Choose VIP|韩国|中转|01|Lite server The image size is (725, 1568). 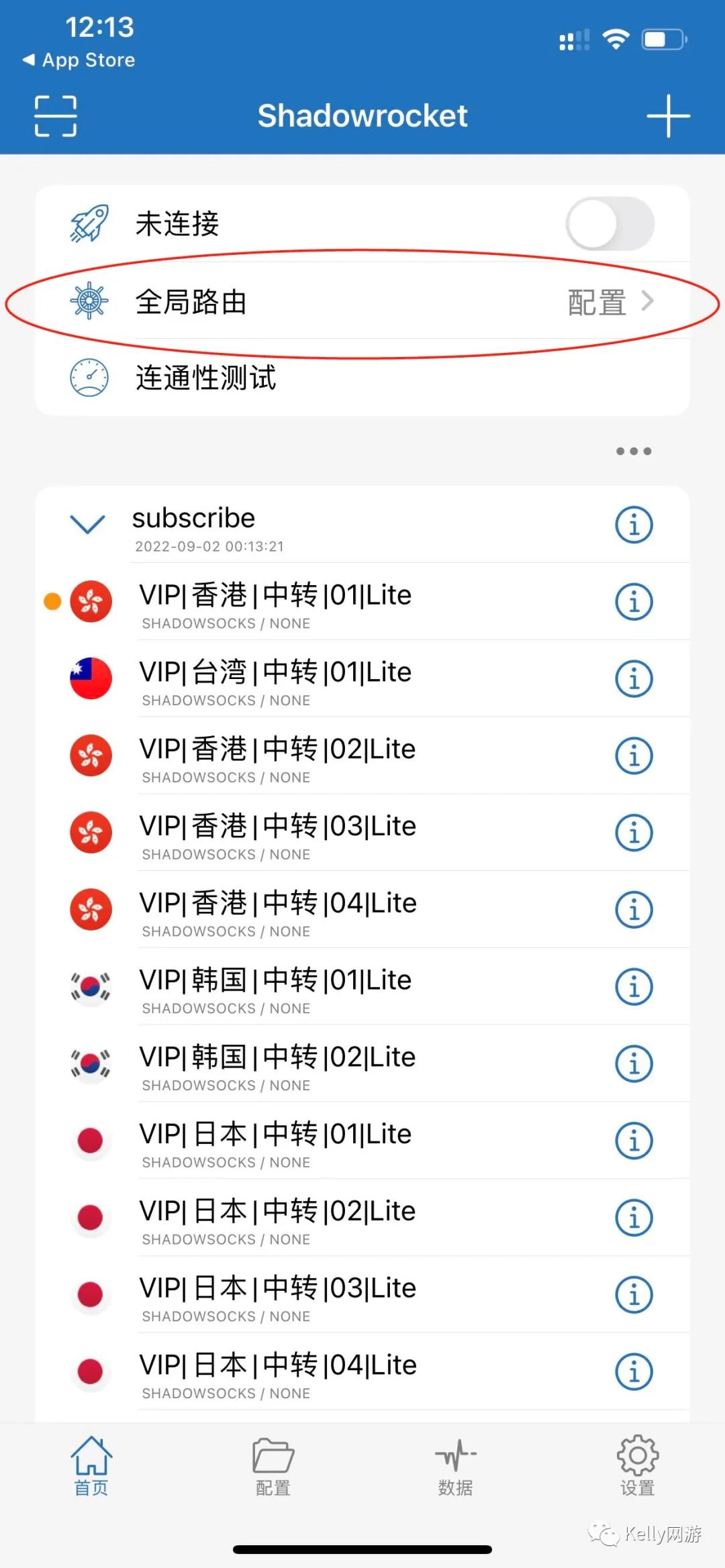362,987
